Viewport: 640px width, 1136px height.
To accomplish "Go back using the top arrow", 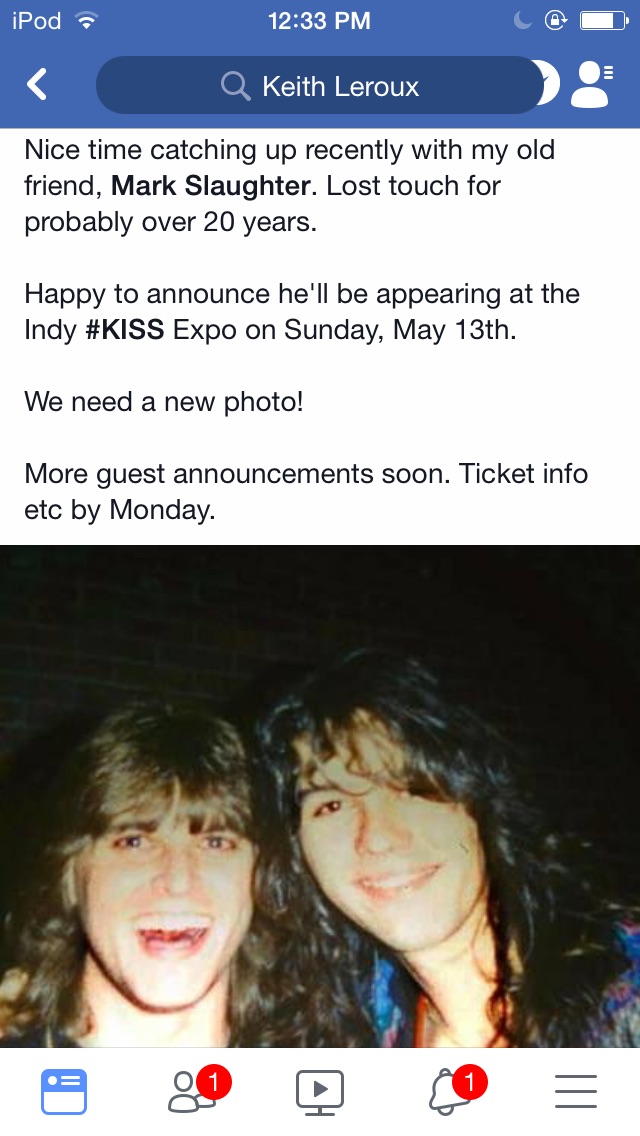I will click(x=37, y=85).
